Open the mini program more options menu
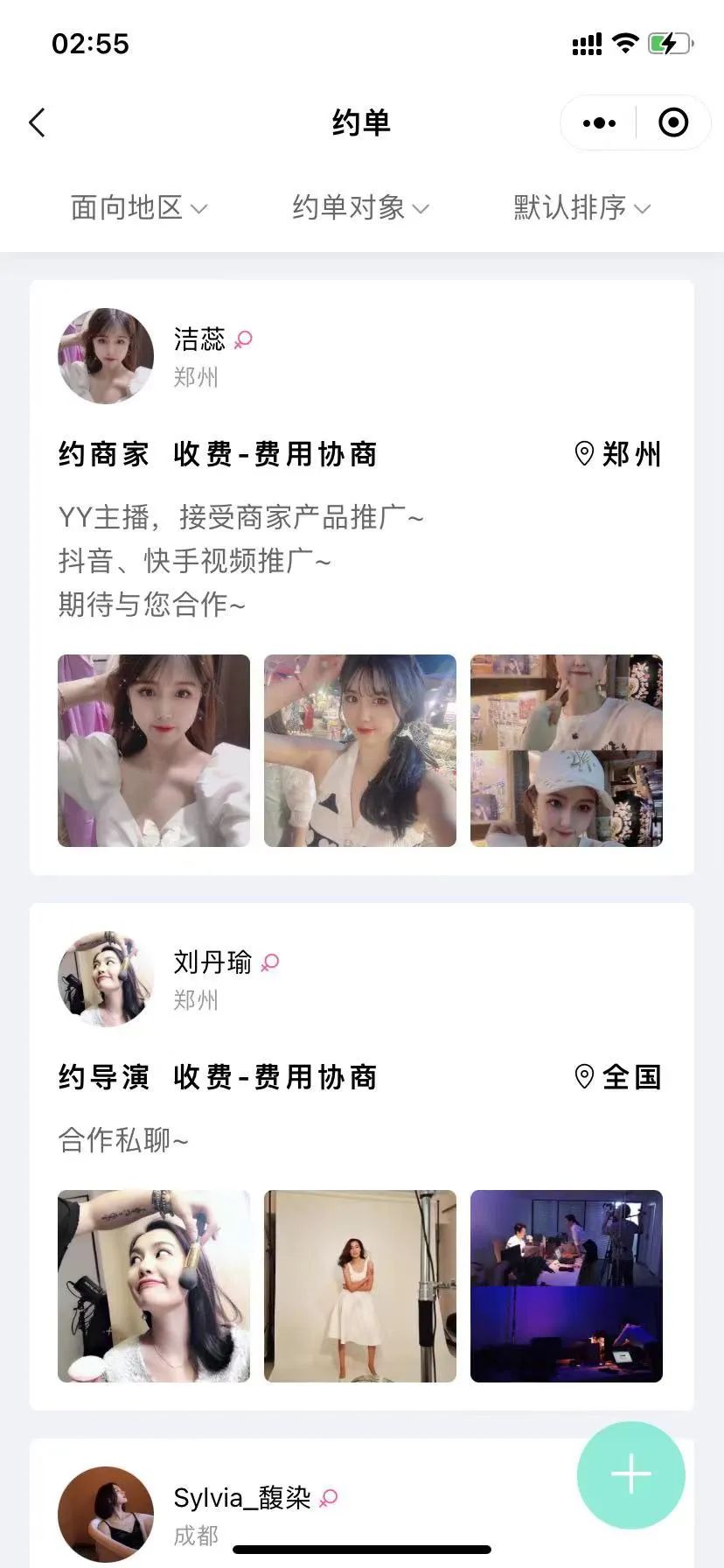This screenshot has width=724, height=1568. (x=599, y=123)
